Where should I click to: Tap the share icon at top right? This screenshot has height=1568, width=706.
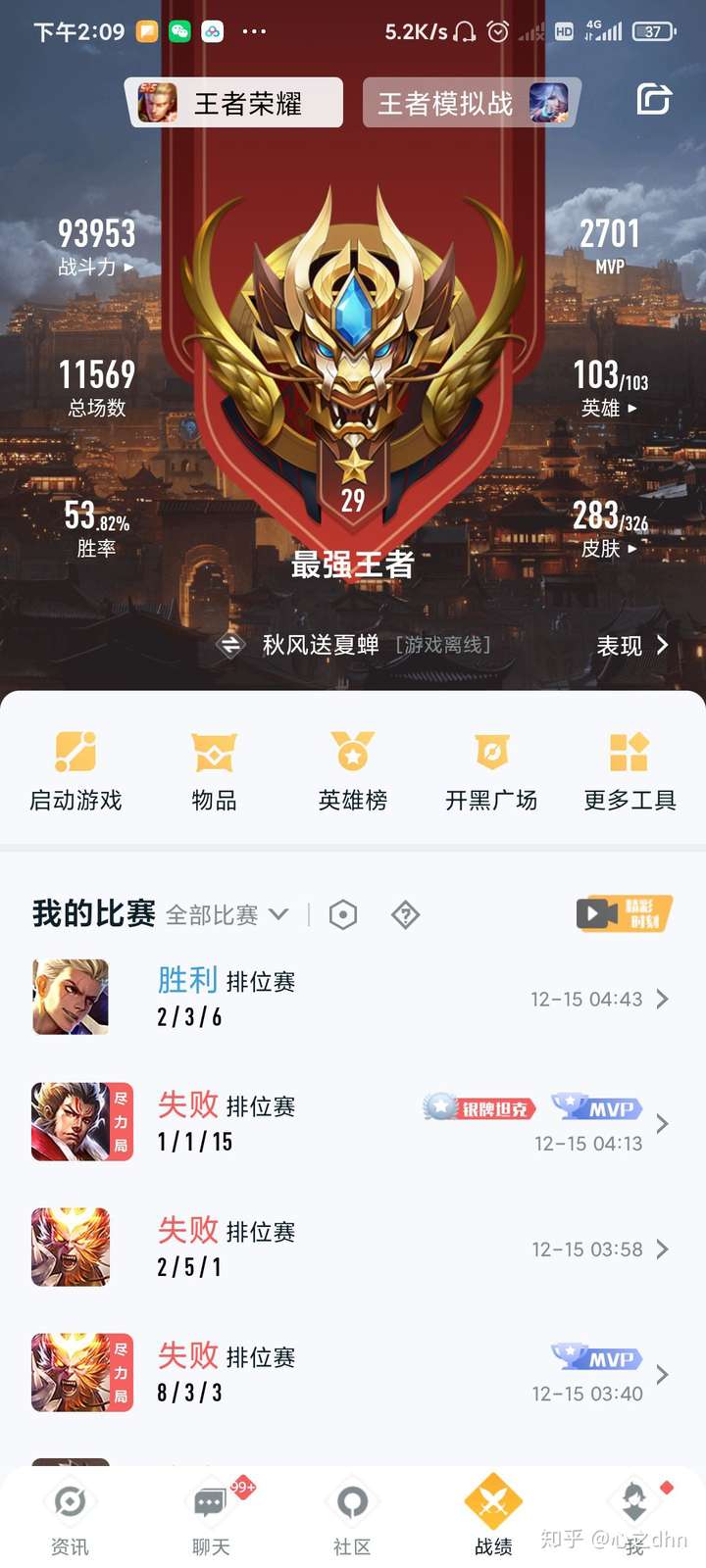pyautogui.click(x=653, y=100)
